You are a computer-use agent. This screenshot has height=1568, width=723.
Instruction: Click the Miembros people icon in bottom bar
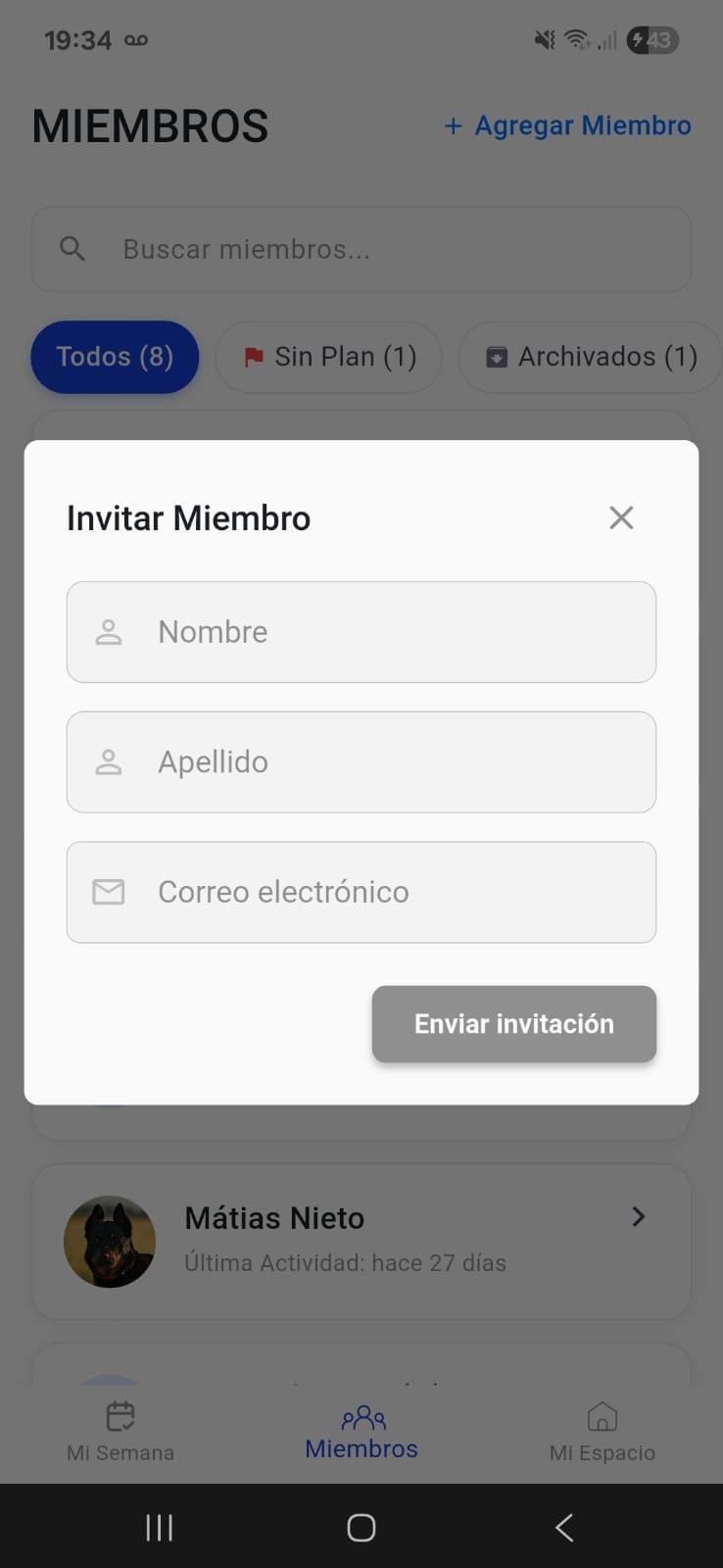[x=361, y=1415]
